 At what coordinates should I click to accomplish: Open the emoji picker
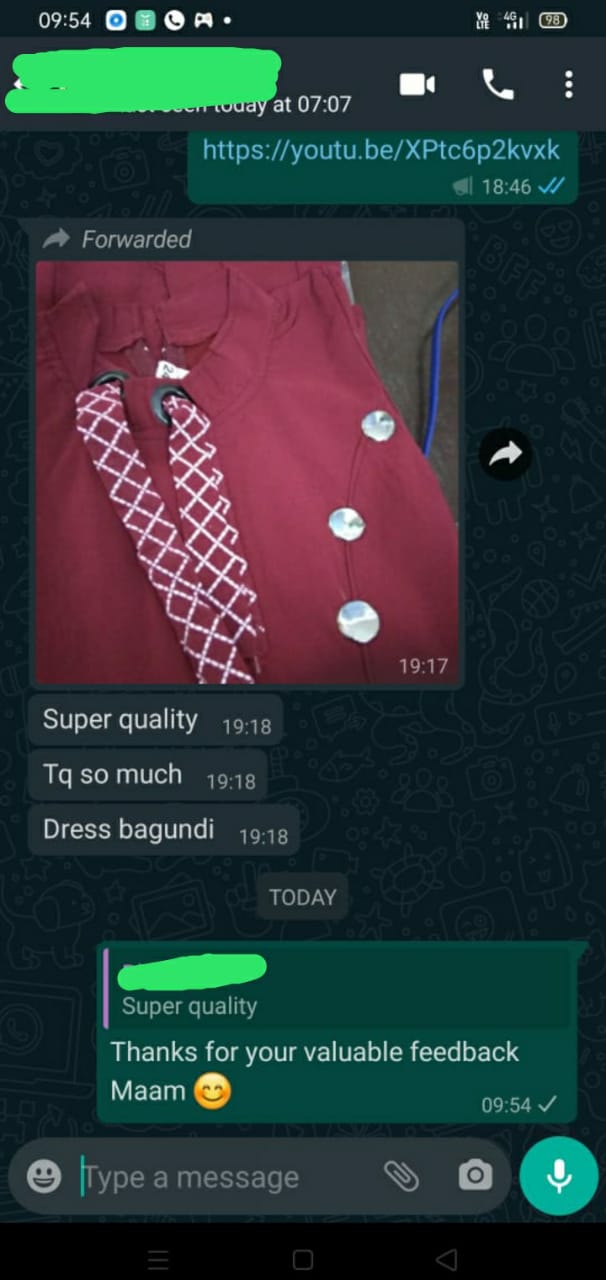(44, 1177)
